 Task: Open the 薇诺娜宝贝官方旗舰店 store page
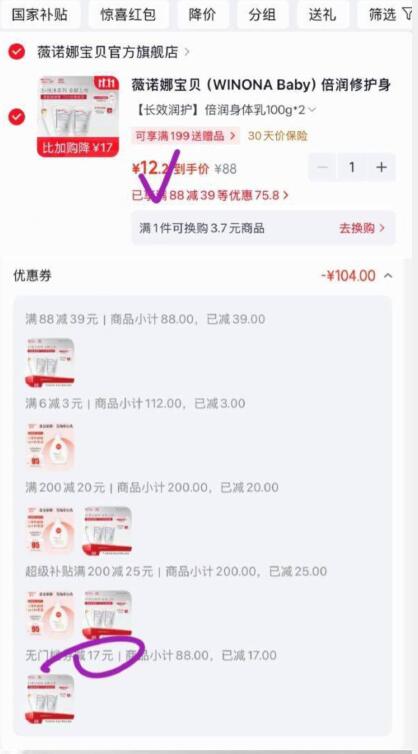tap(114, 52)
